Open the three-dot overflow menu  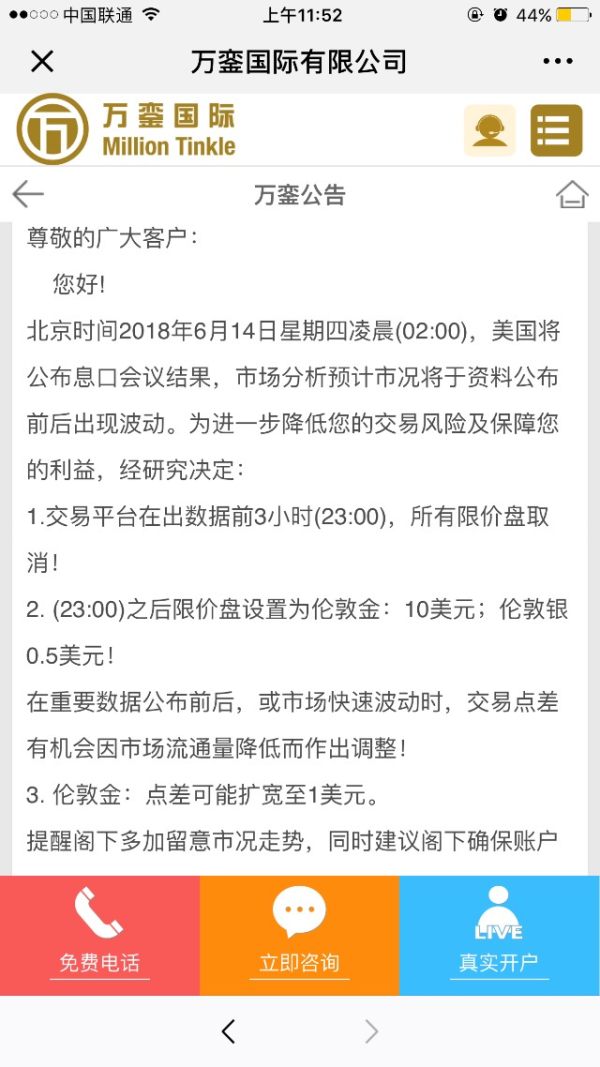pyautogui.click(x=557, y=62)
